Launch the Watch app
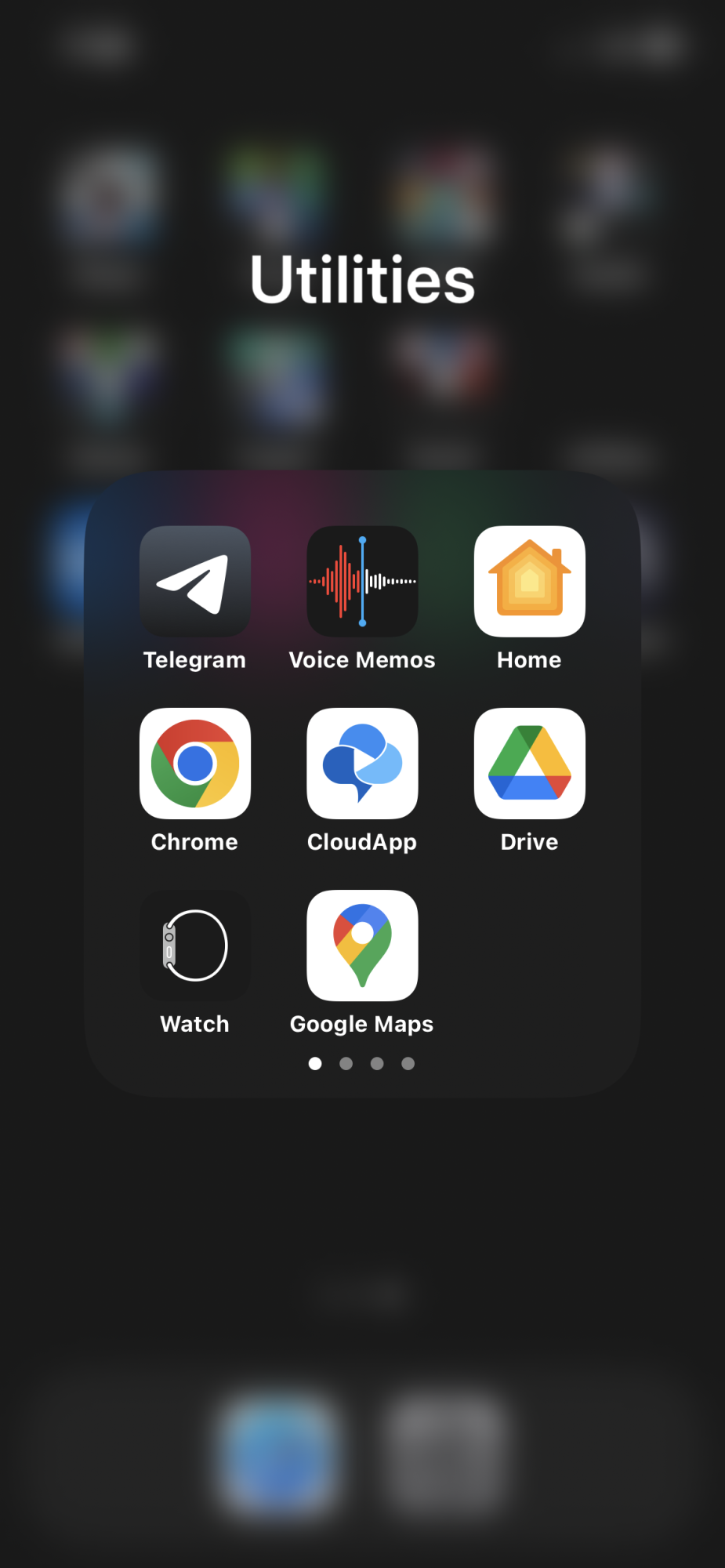Image resolution: width=725 pixels, height=1568 pixels. [195, 946]
